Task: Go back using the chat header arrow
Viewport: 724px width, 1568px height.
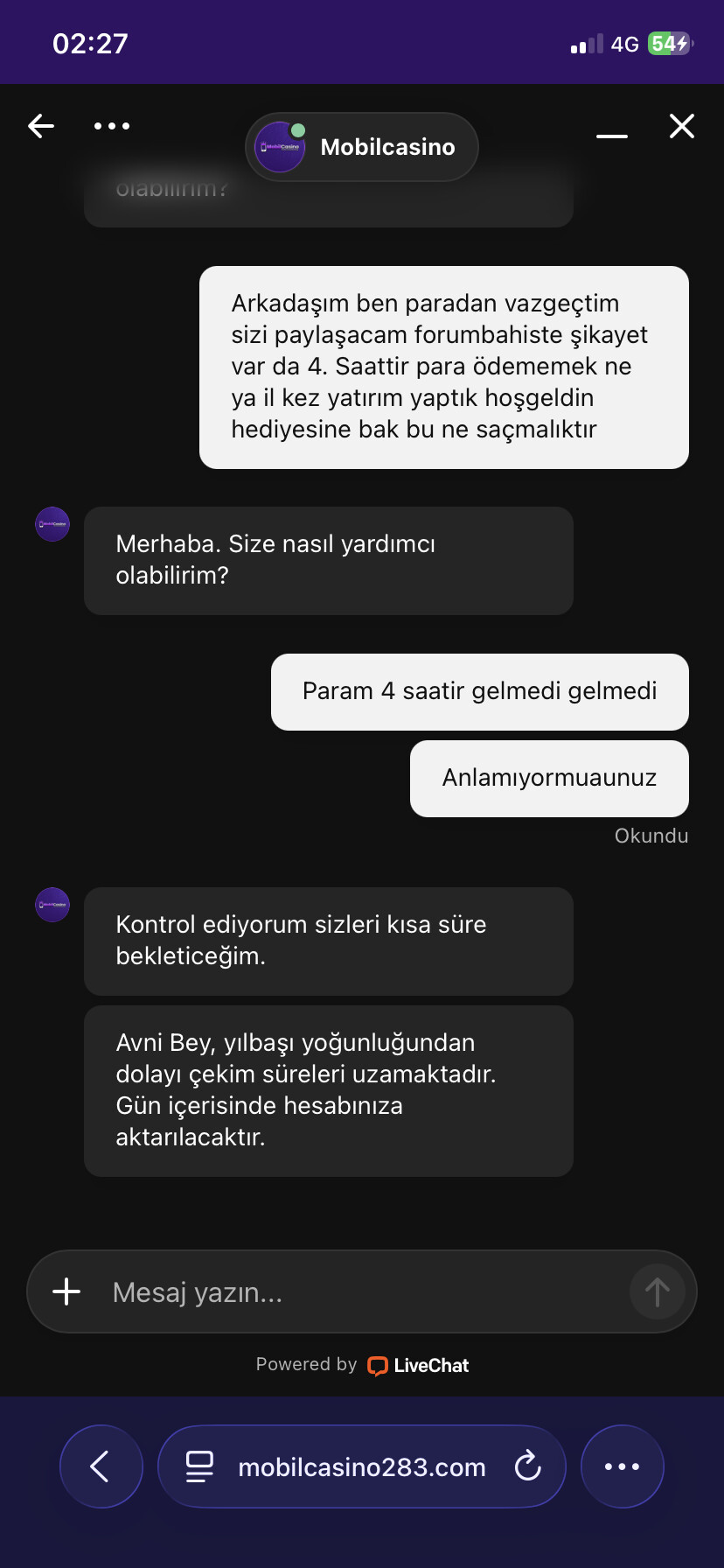Action: tap(41, 126)
